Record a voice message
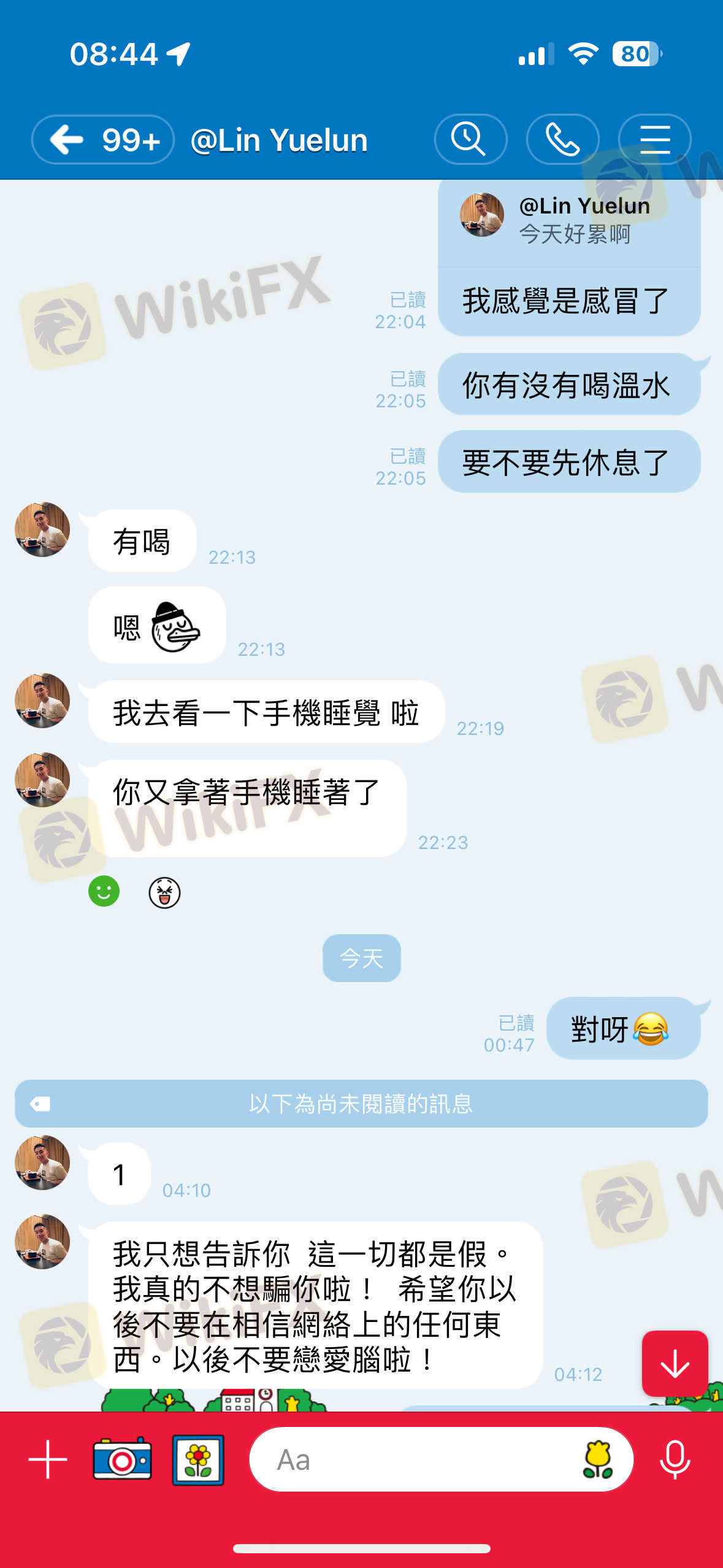The width and height of the screenshot is (723, 1568). point(675,1459)
